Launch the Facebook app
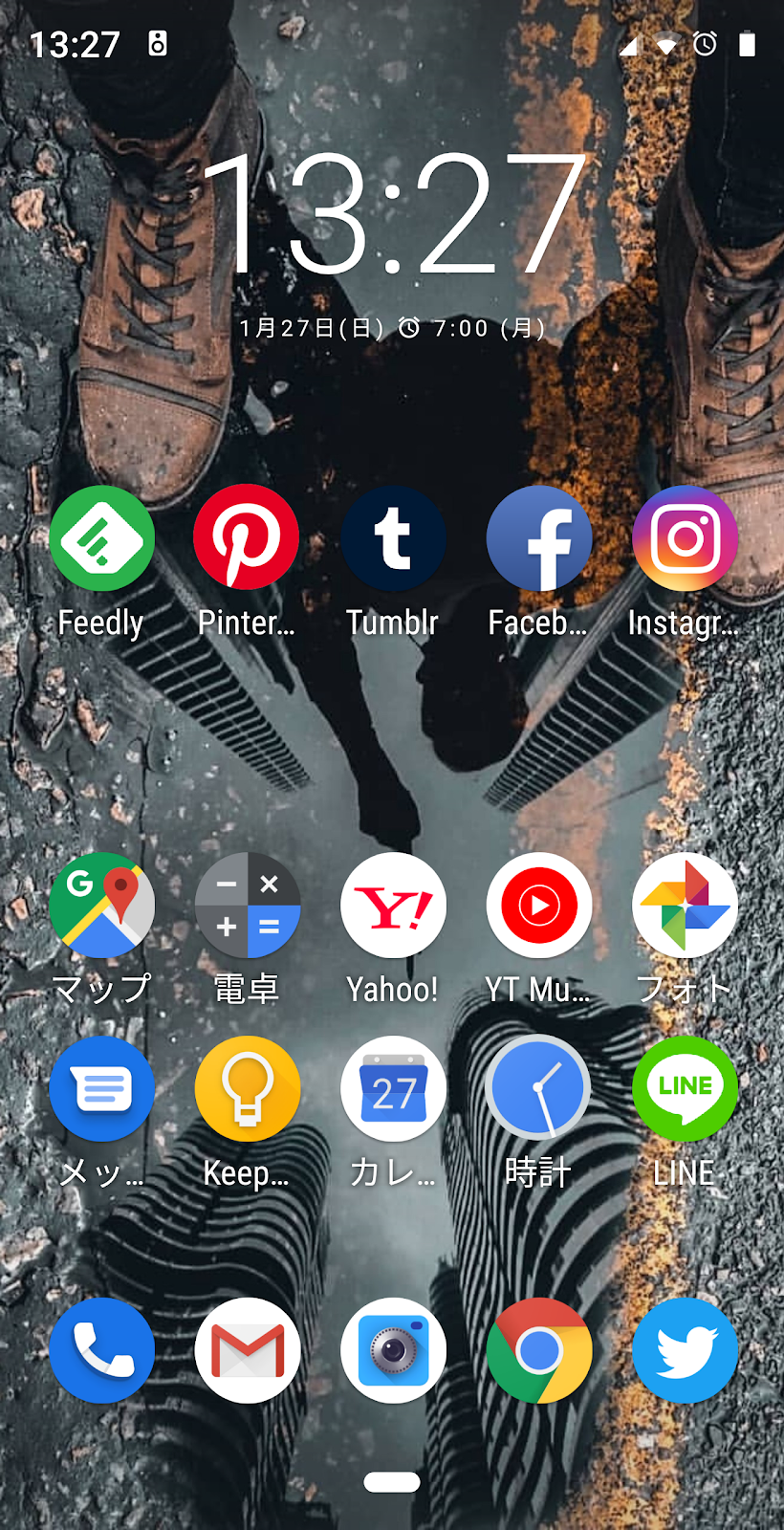The width and height of the screenshot is (784, 1530). point(539,538)
